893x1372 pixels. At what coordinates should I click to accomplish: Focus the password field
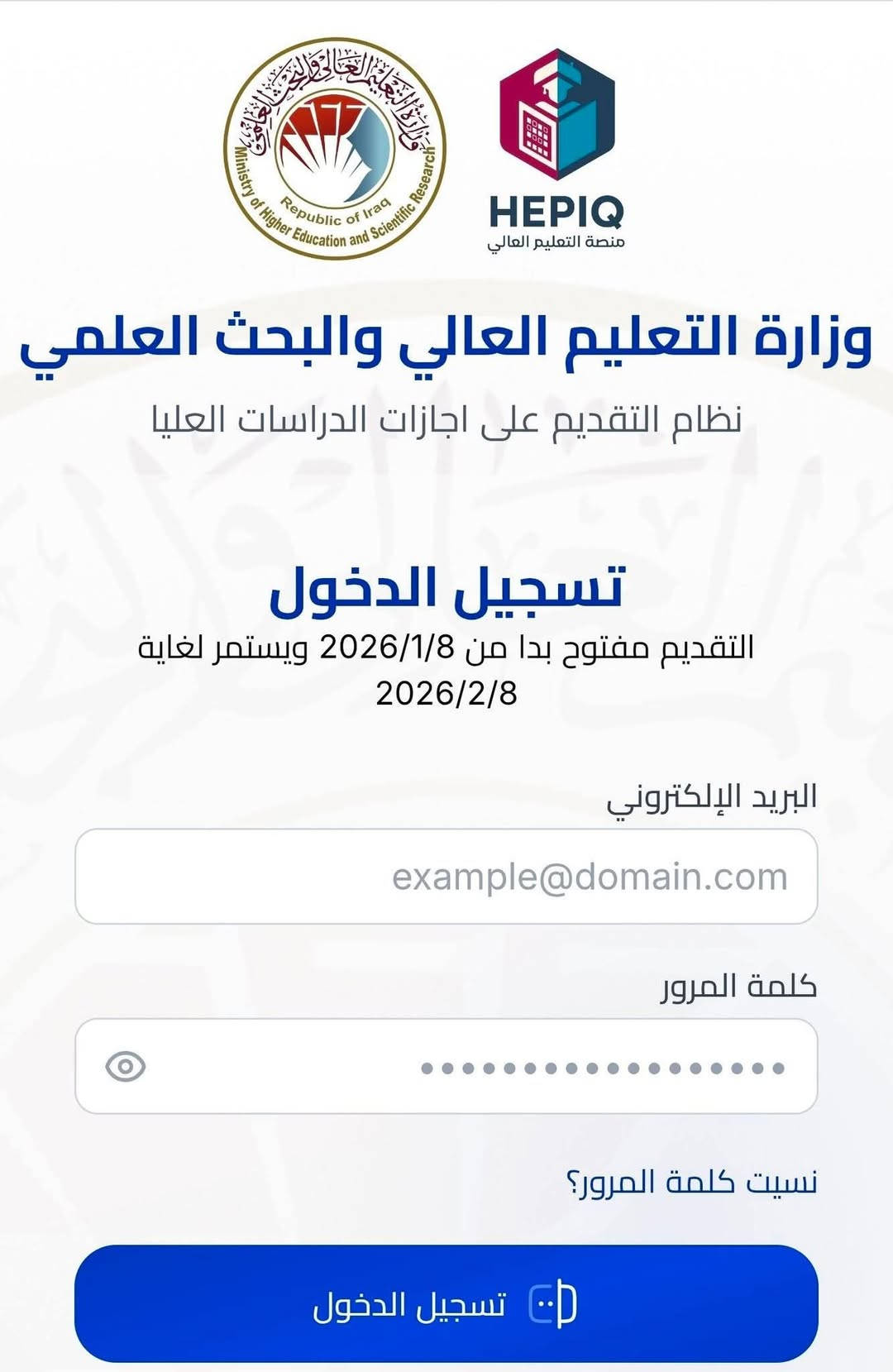click(496, 1067)
